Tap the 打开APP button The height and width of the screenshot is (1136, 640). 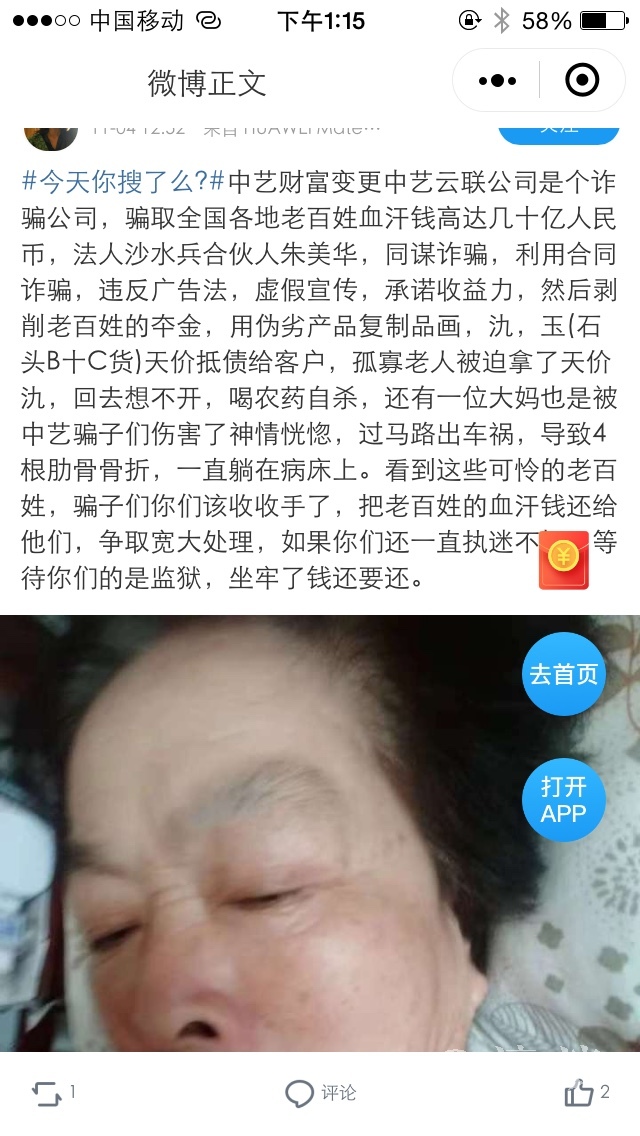[563, 800]
